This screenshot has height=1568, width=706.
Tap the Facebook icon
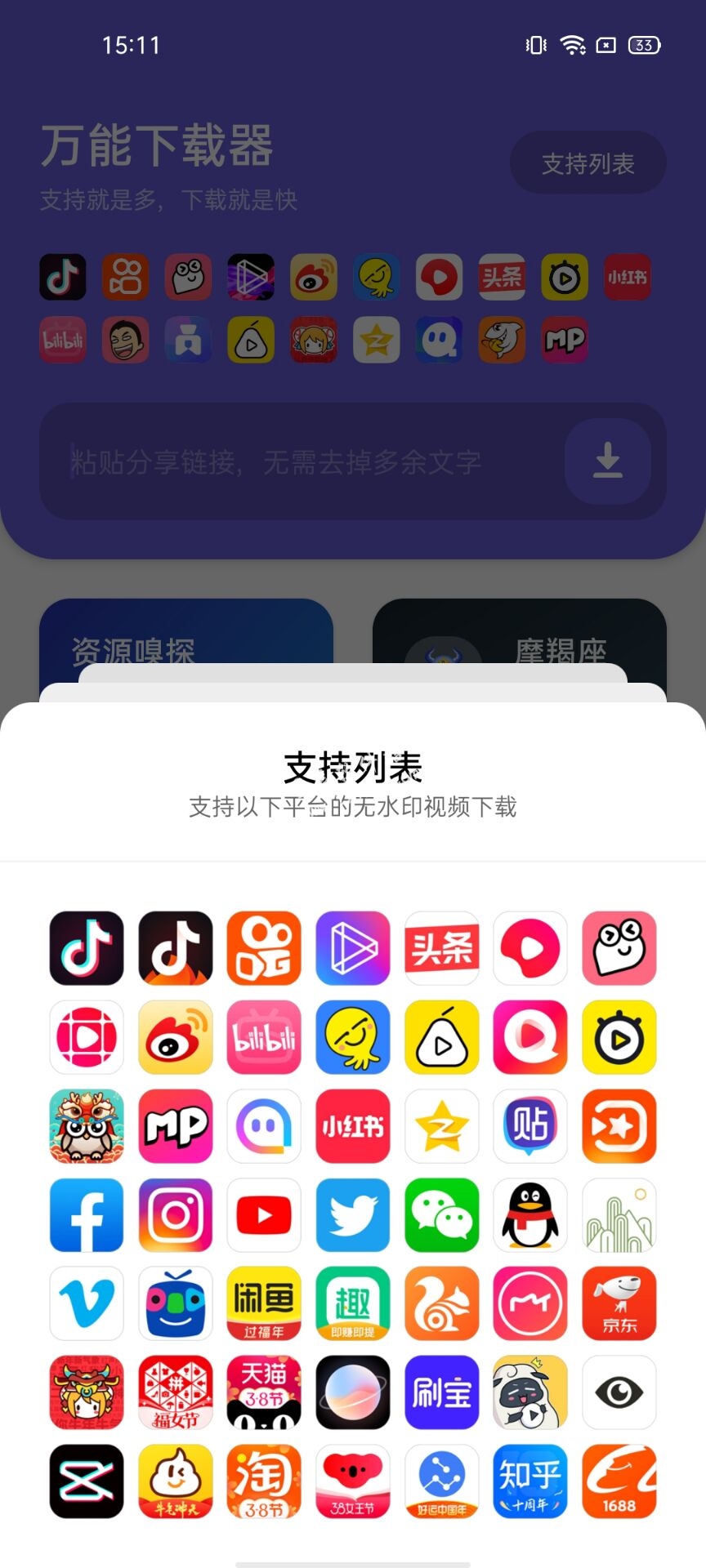point(87,1215)
